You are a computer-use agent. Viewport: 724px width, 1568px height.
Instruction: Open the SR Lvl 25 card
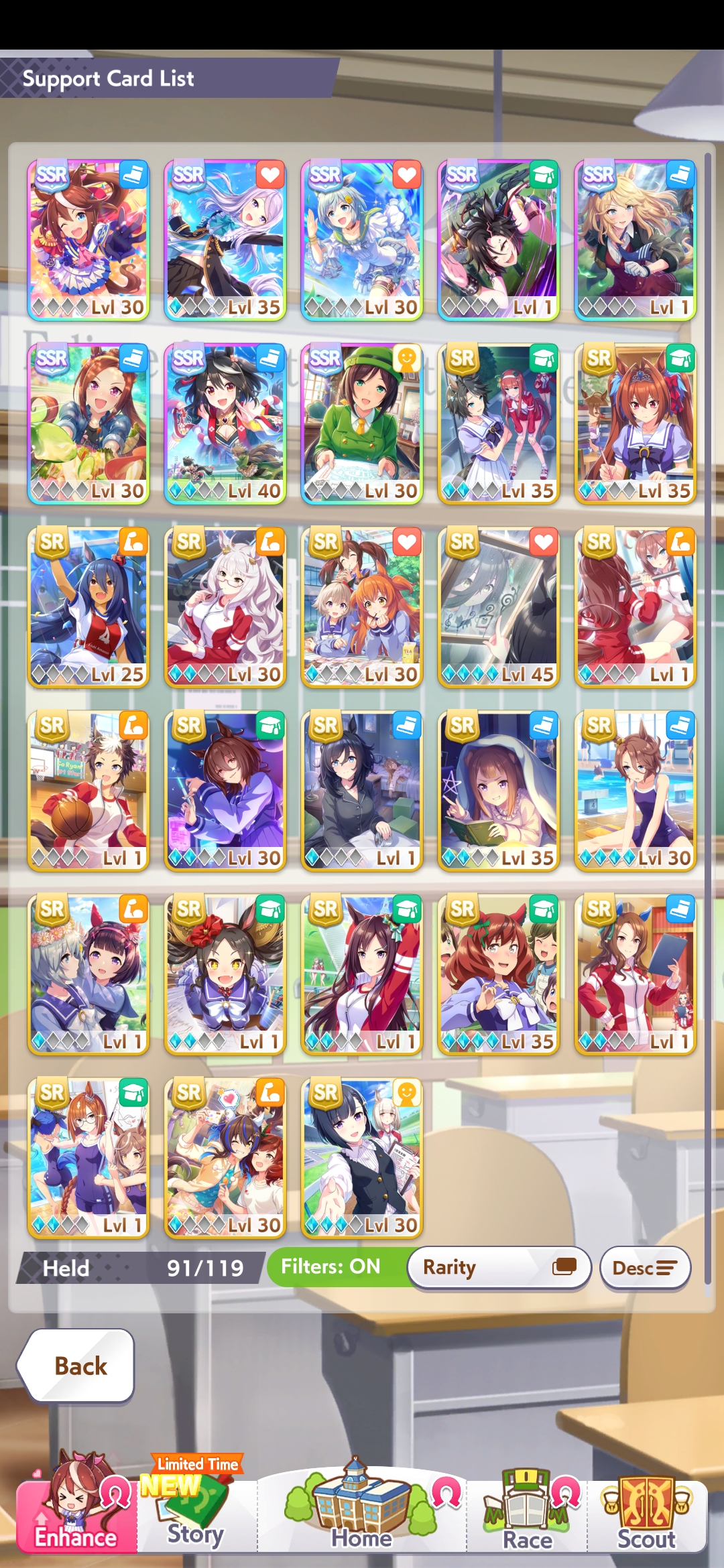88,607
